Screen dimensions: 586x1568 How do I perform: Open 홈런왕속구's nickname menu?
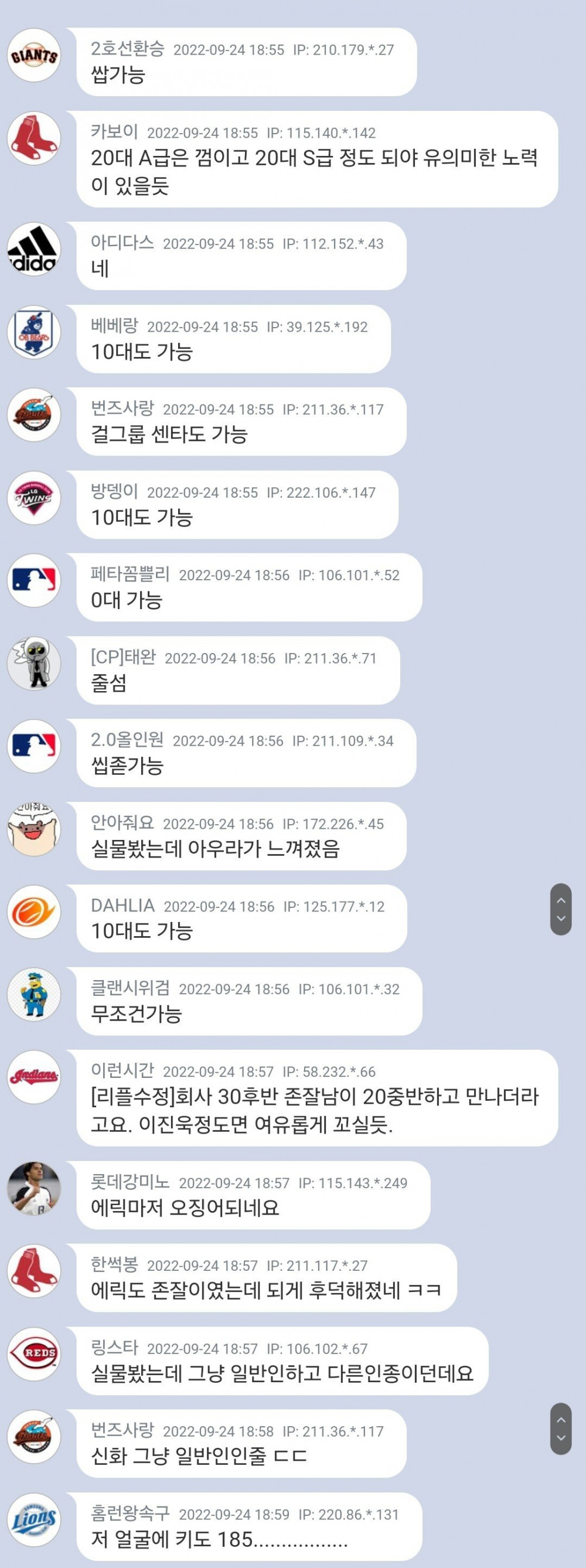point(130,1513)
